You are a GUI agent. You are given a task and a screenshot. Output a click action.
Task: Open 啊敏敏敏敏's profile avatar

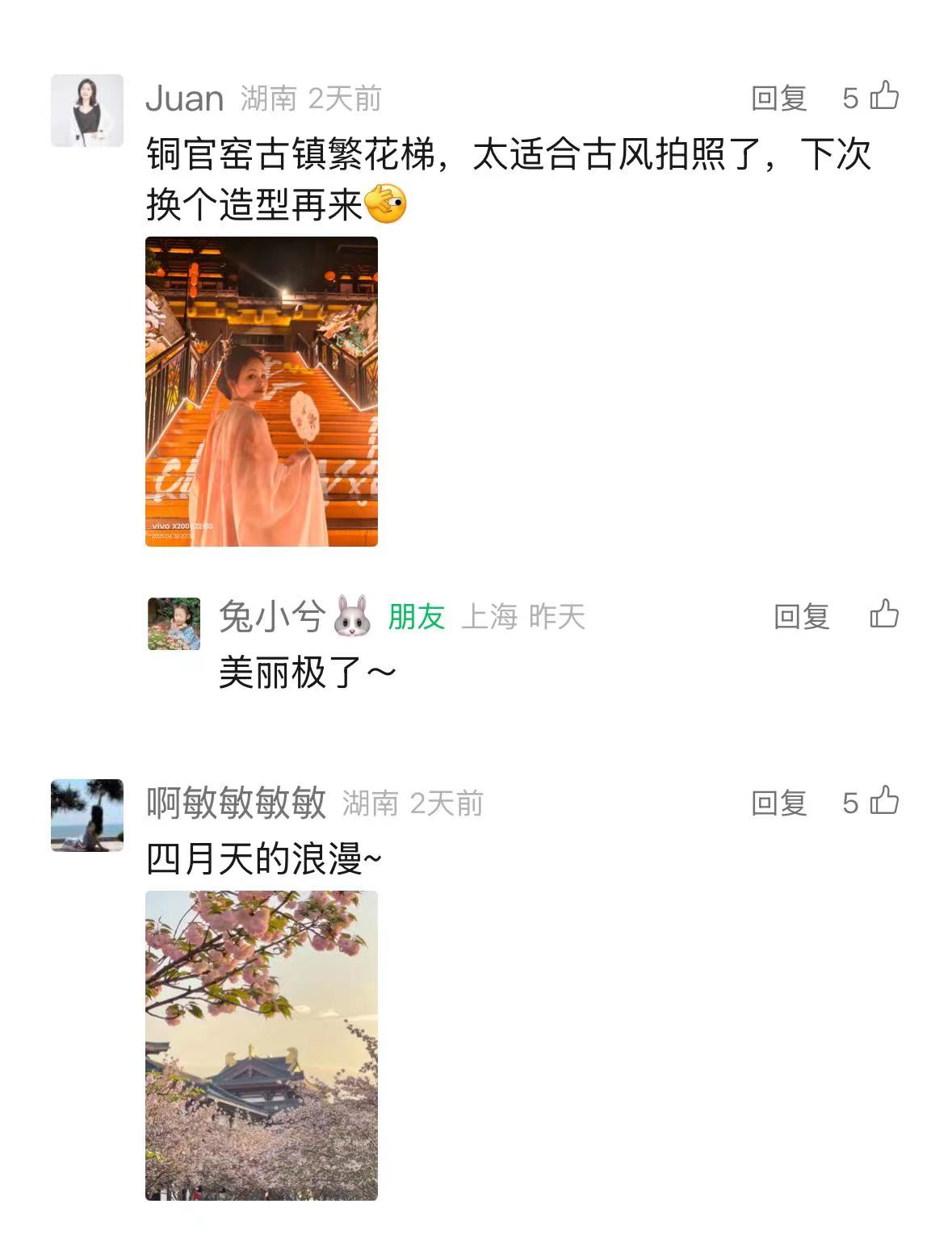(x=87, y=815)
